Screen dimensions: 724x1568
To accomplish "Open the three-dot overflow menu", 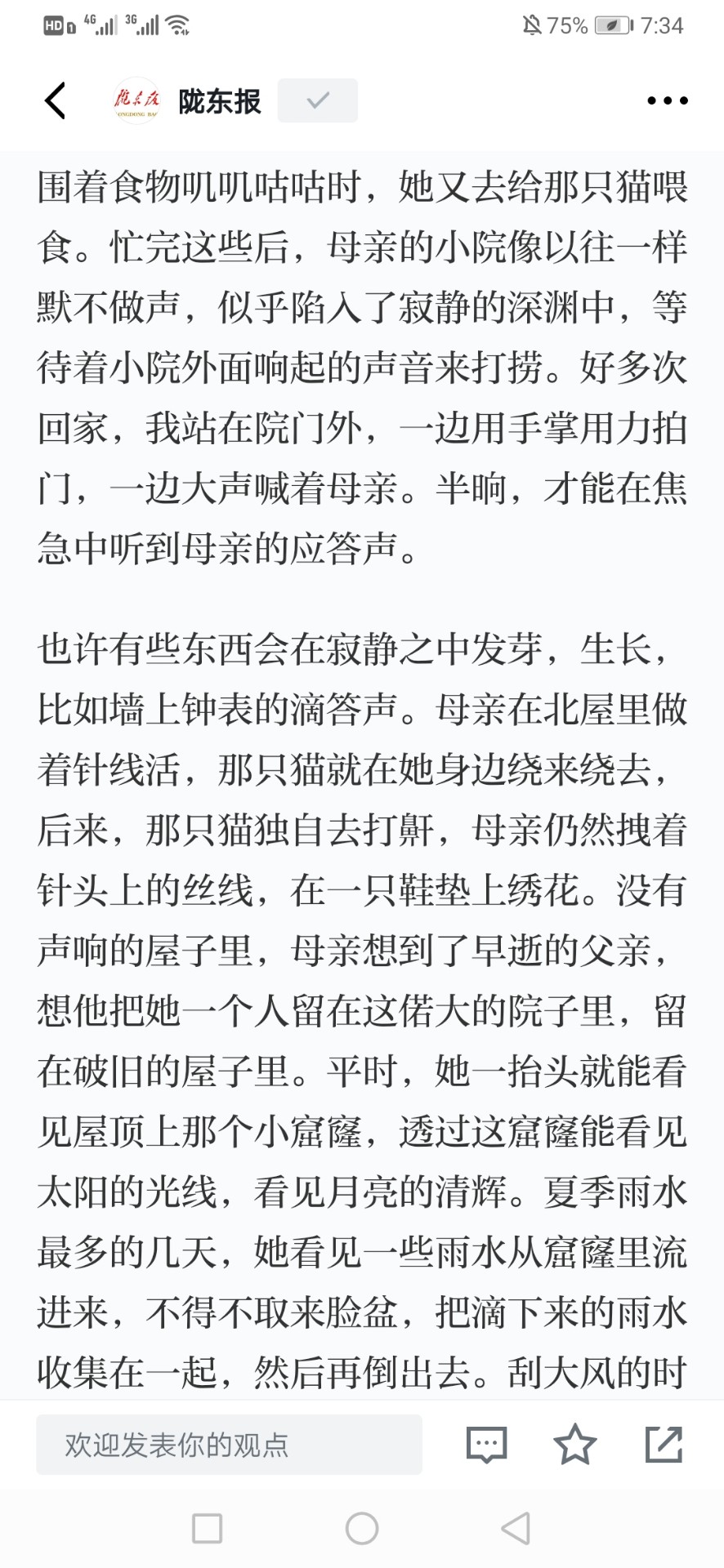I will coord(667,100).
